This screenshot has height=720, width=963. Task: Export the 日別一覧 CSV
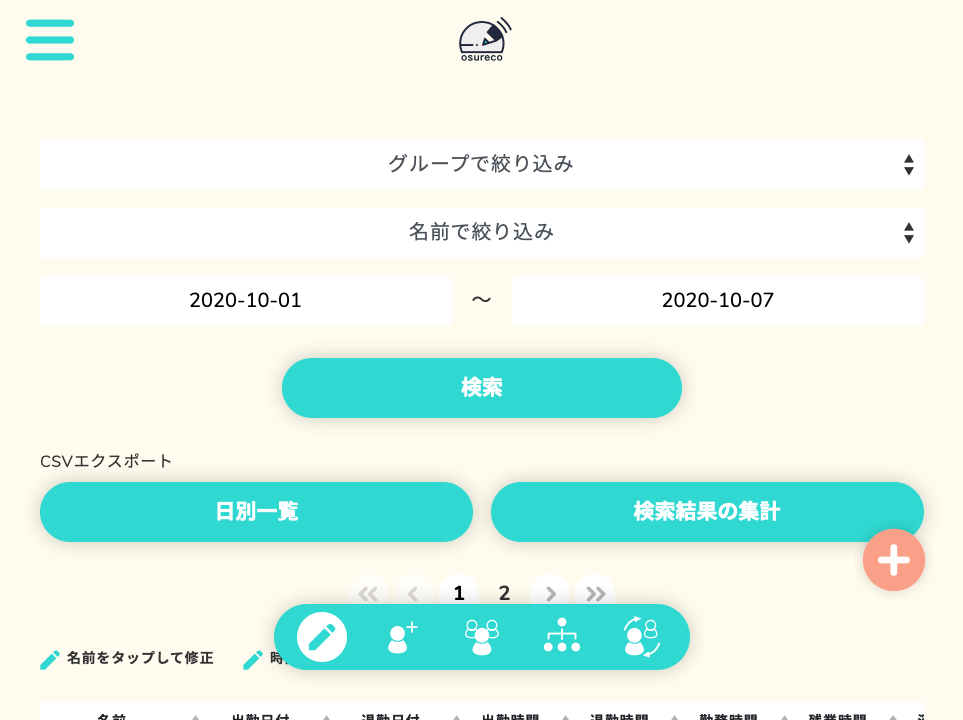pos(256,512)
